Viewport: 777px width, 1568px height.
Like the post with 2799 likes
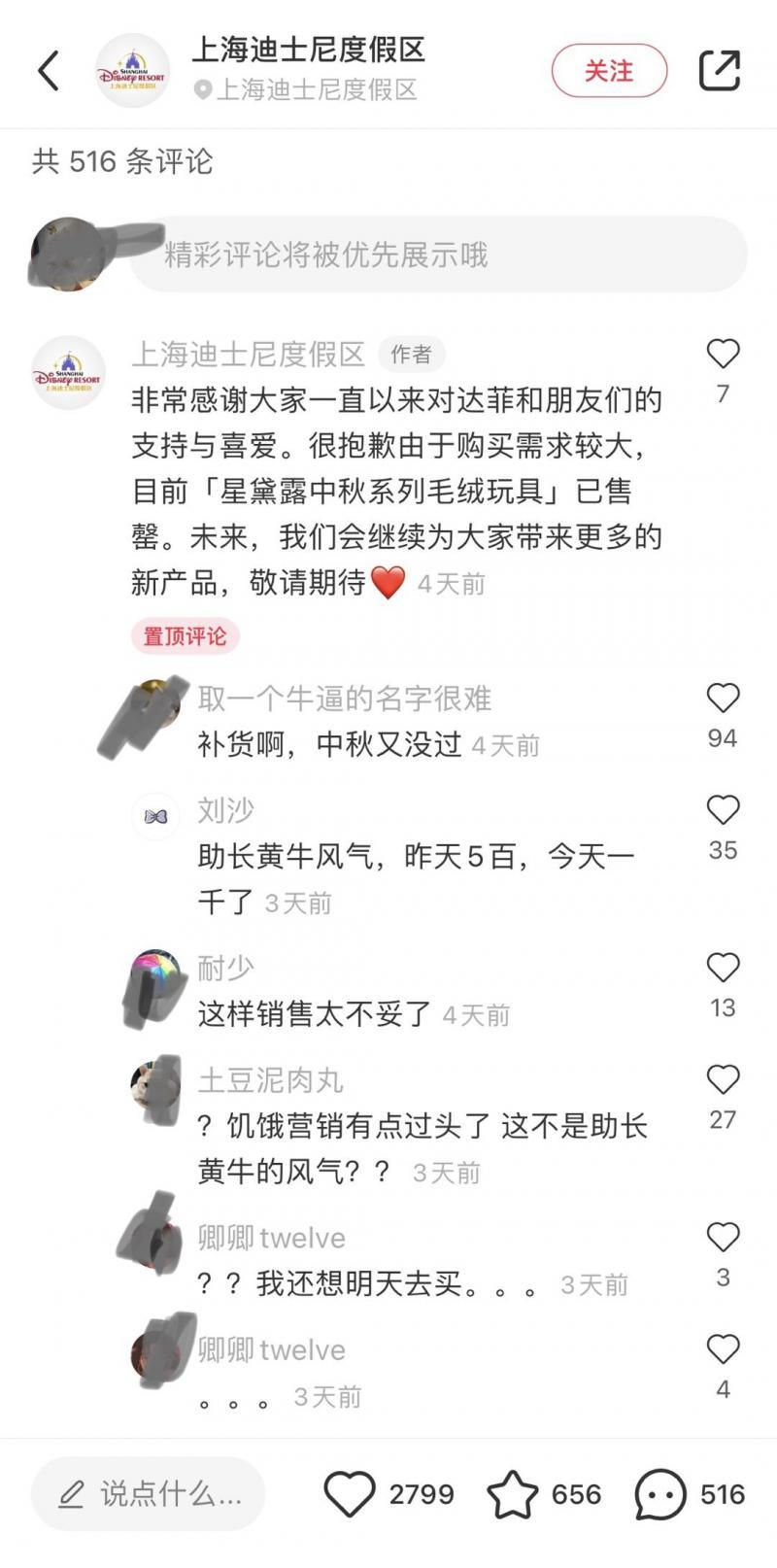350,1494
